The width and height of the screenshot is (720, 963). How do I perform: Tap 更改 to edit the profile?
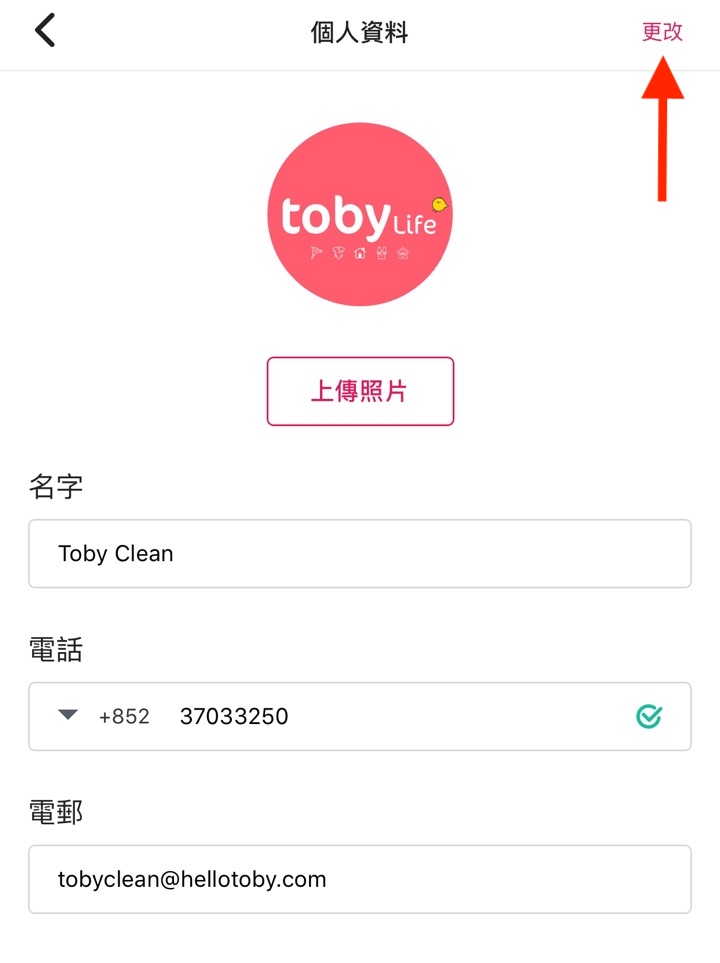coord(662,32)
